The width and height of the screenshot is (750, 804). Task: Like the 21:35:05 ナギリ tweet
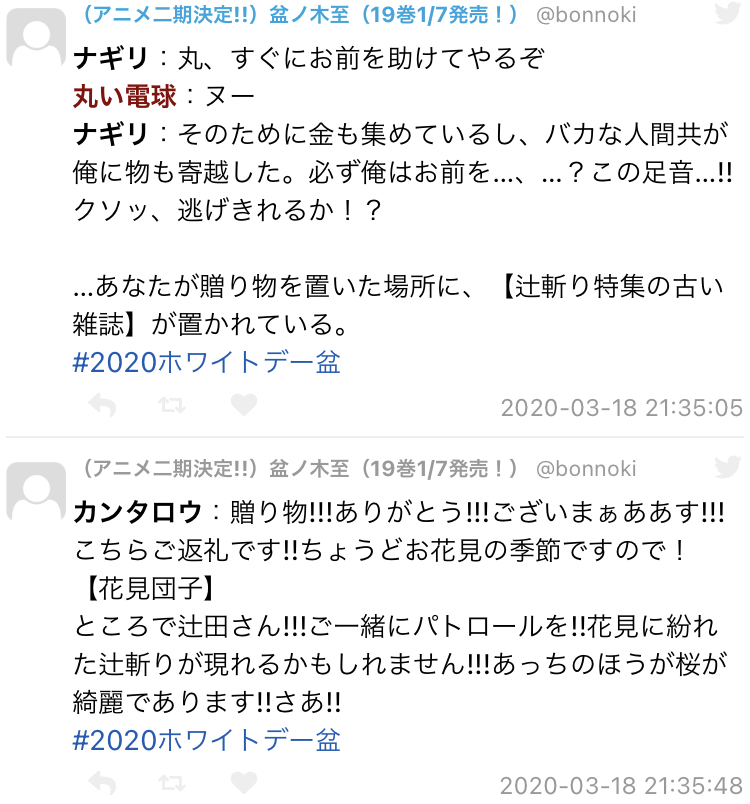coord(244,405)
